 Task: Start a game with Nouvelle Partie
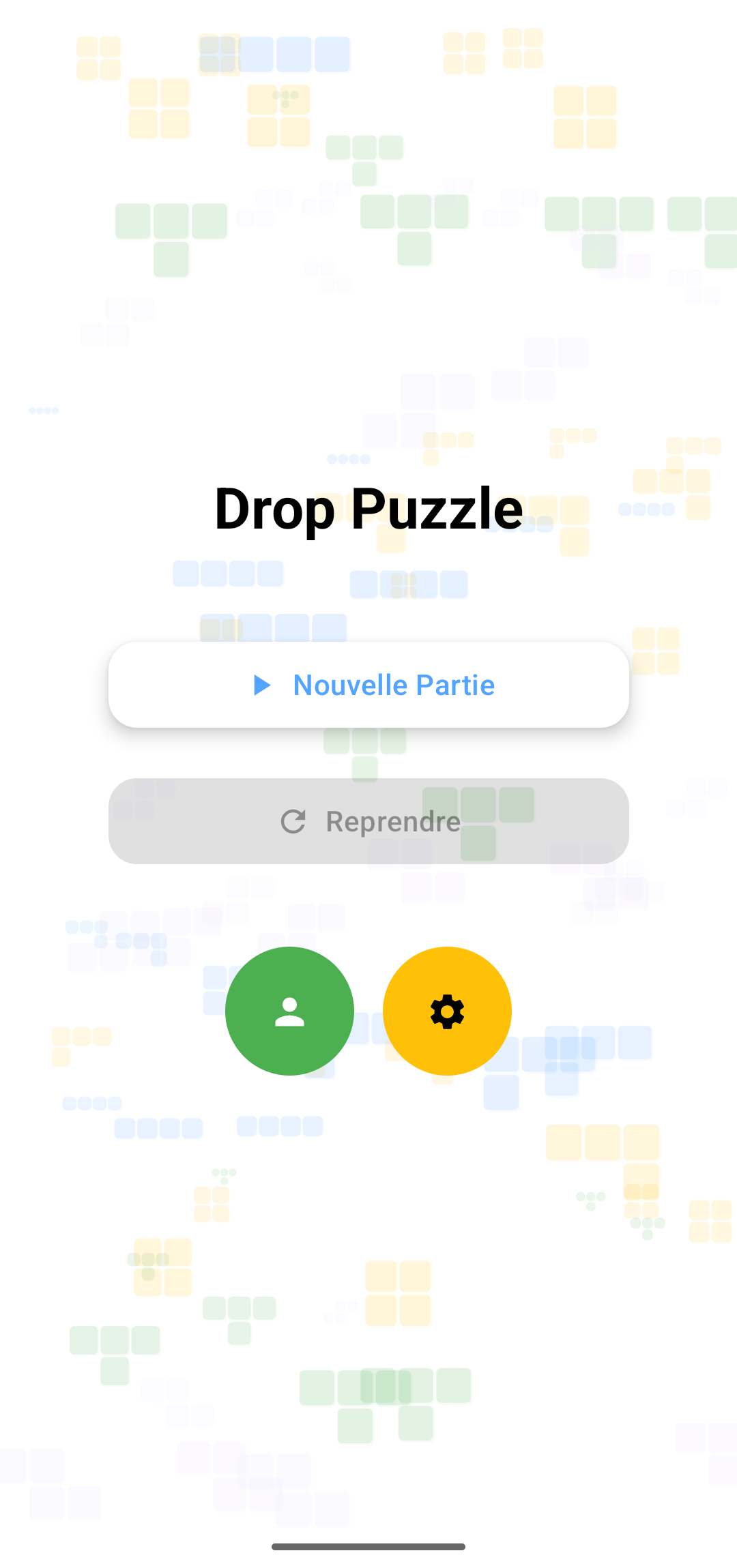pyautogui.click(x=369, y=685)
